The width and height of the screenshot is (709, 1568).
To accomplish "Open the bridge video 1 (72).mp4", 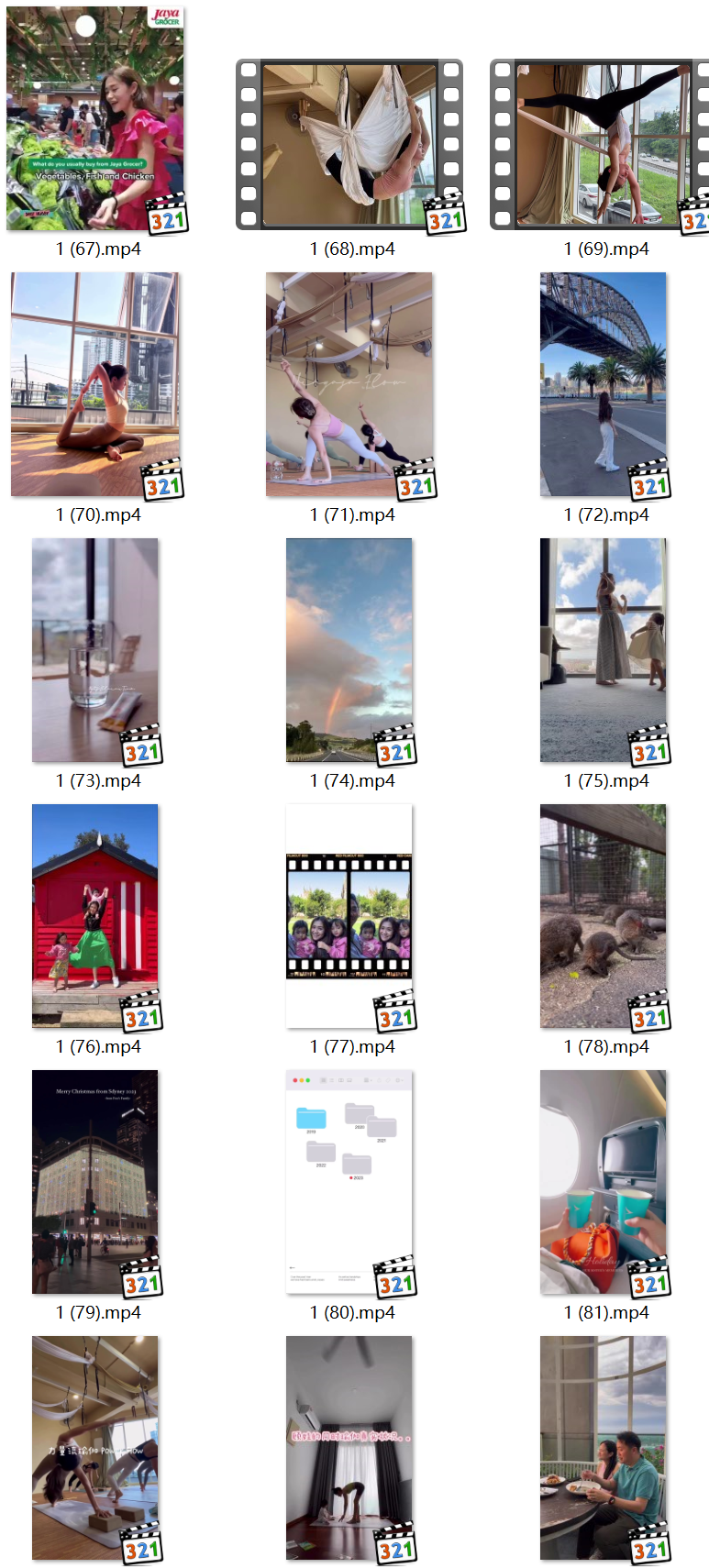I will tap(603, 384).
